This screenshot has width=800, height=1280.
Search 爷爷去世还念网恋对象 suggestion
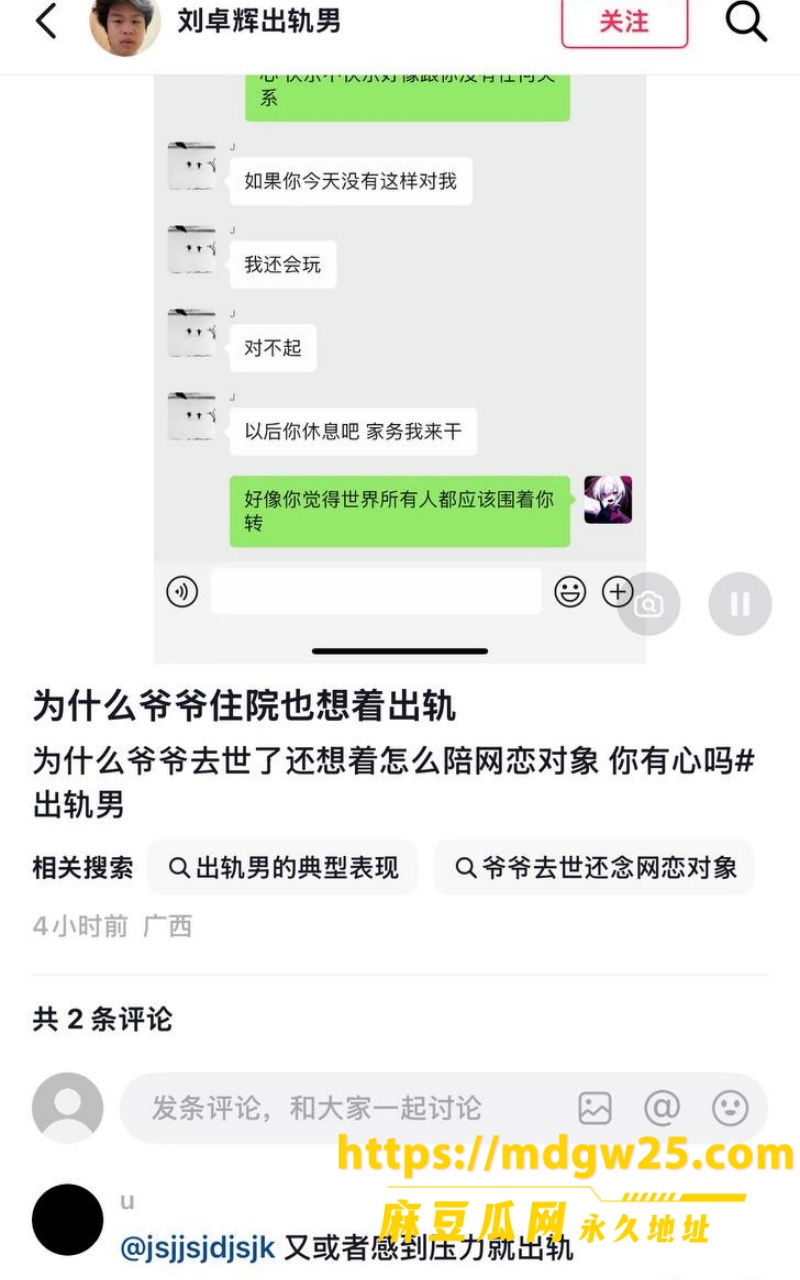point(595,867)
